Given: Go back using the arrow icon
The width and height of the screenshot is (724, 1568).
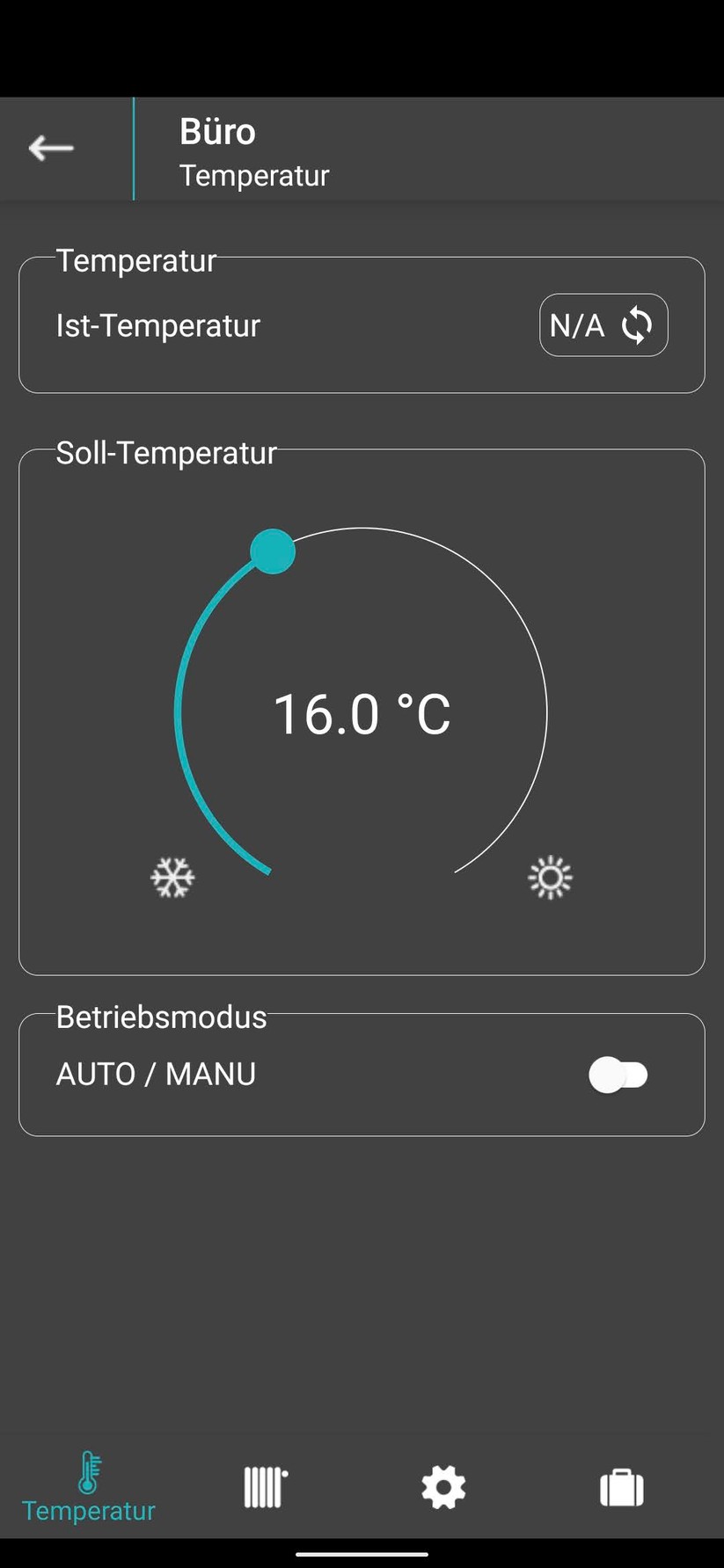Looking at the screenshot, I should tap(51, 149).
